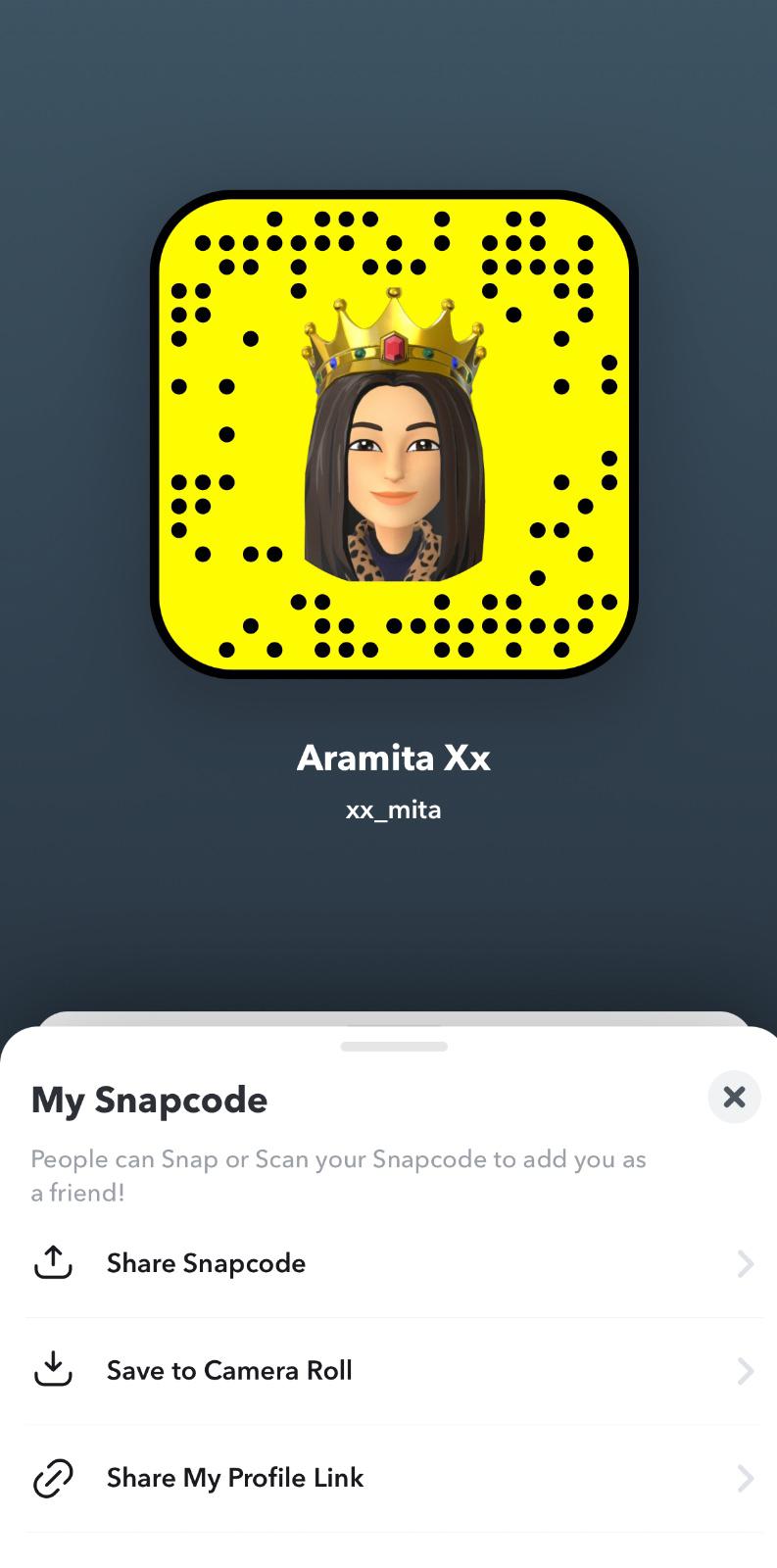Viewport: 777px width, 1568px height.
Task: Close the My Snapcode sheet
Action: (x=734, y=1097)
